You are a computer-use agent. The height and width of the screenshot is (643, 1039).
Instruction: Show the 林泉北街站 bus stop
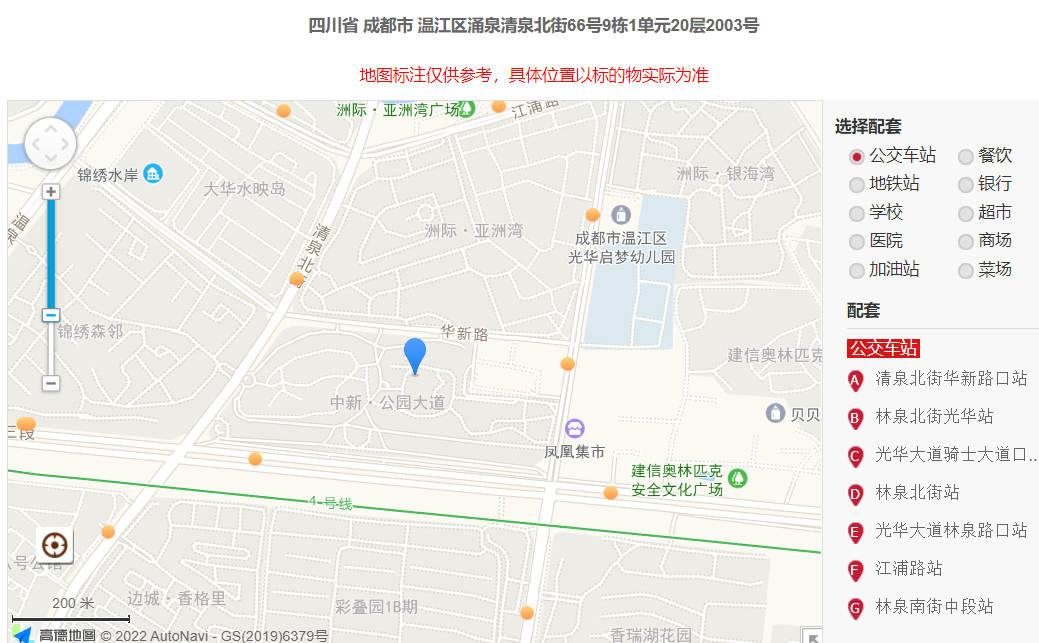pyautogui.click(x=917, y=493)
